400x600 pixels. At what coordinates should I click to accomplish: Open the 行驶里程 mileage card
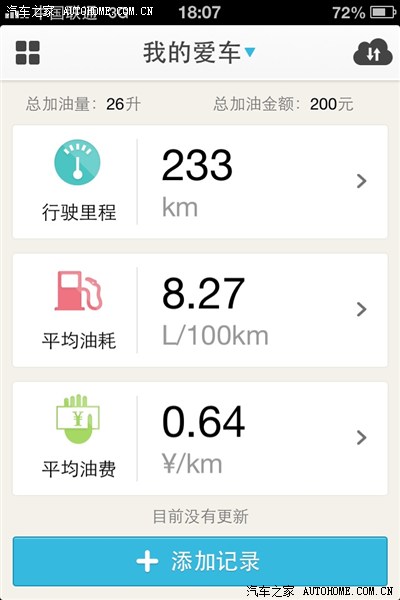200,182
